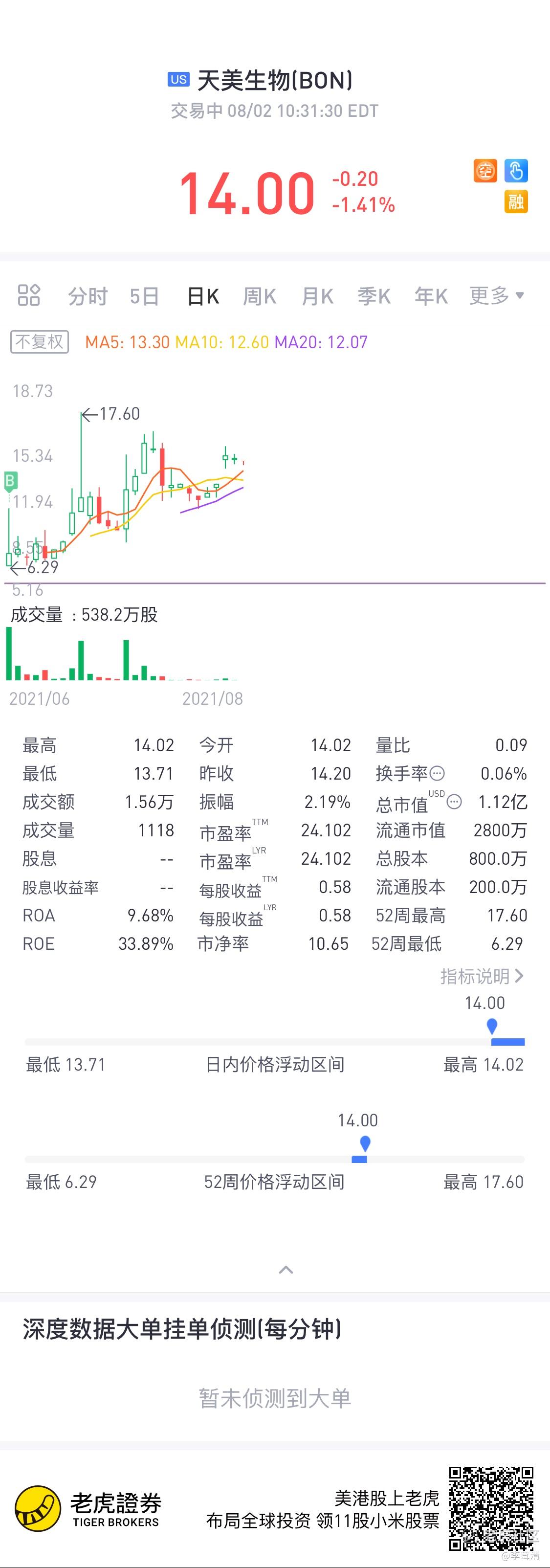Screen dimensions: 550x1568
Task: Switch to the 年K chart
Action: [431, 296]
